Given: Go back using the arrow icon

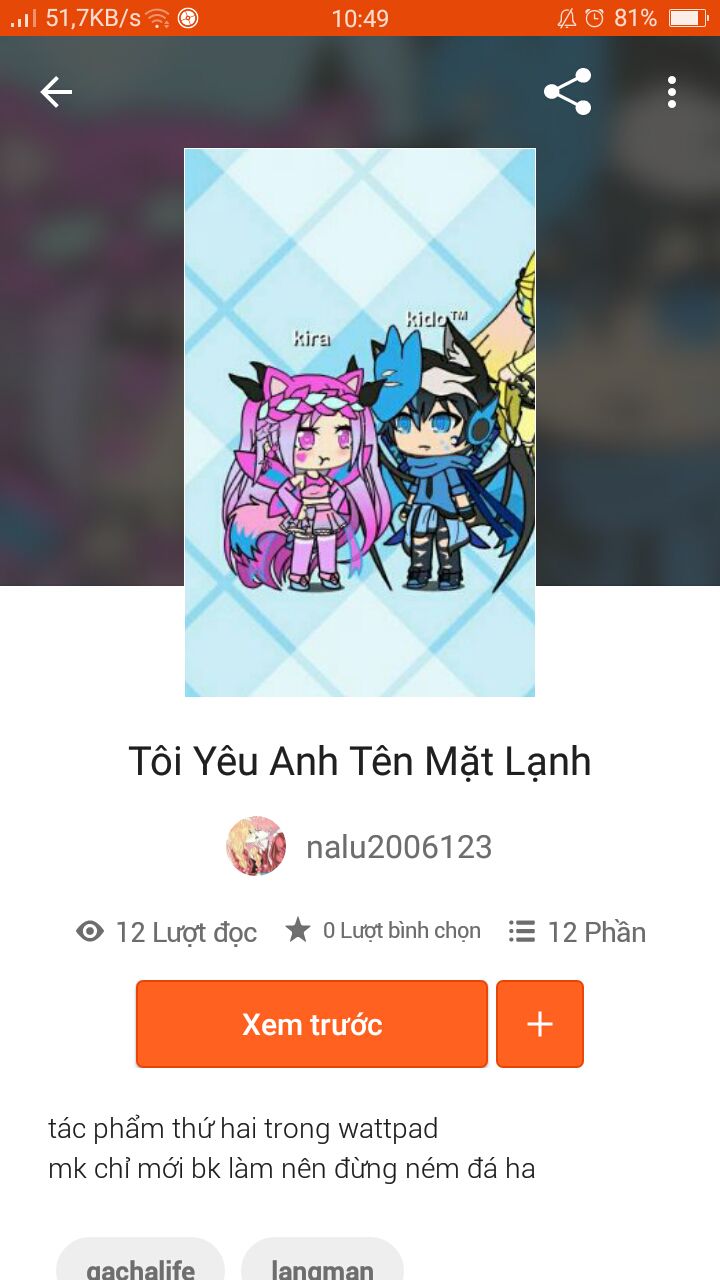Looking at the screenshot, I should [56, 92].
